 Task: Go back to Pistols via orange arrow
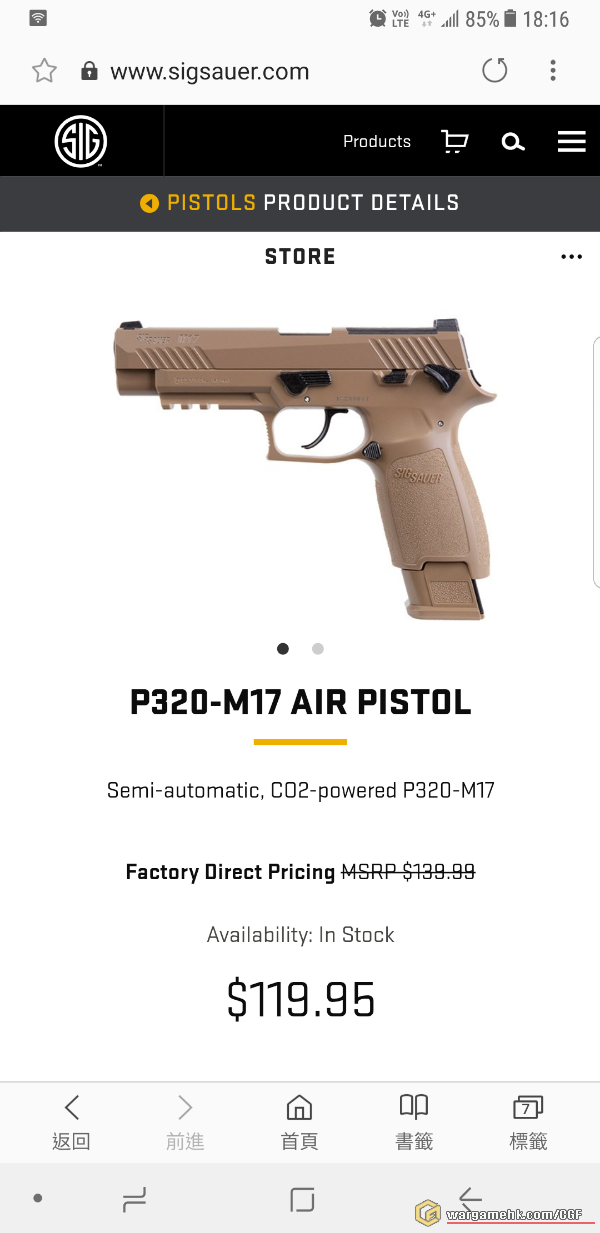coord(150,203)
